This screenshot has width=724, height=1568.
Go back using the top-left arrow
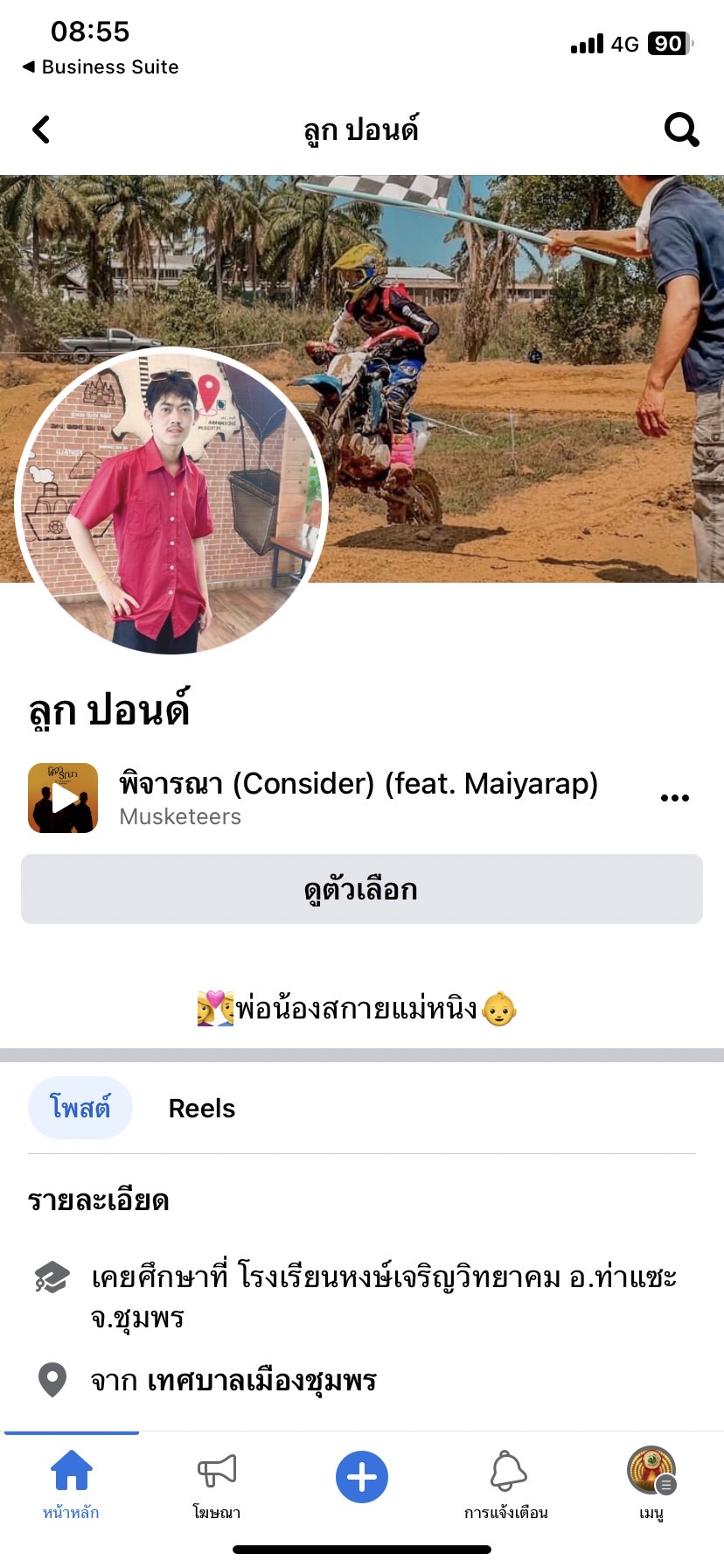coord(41,129)
